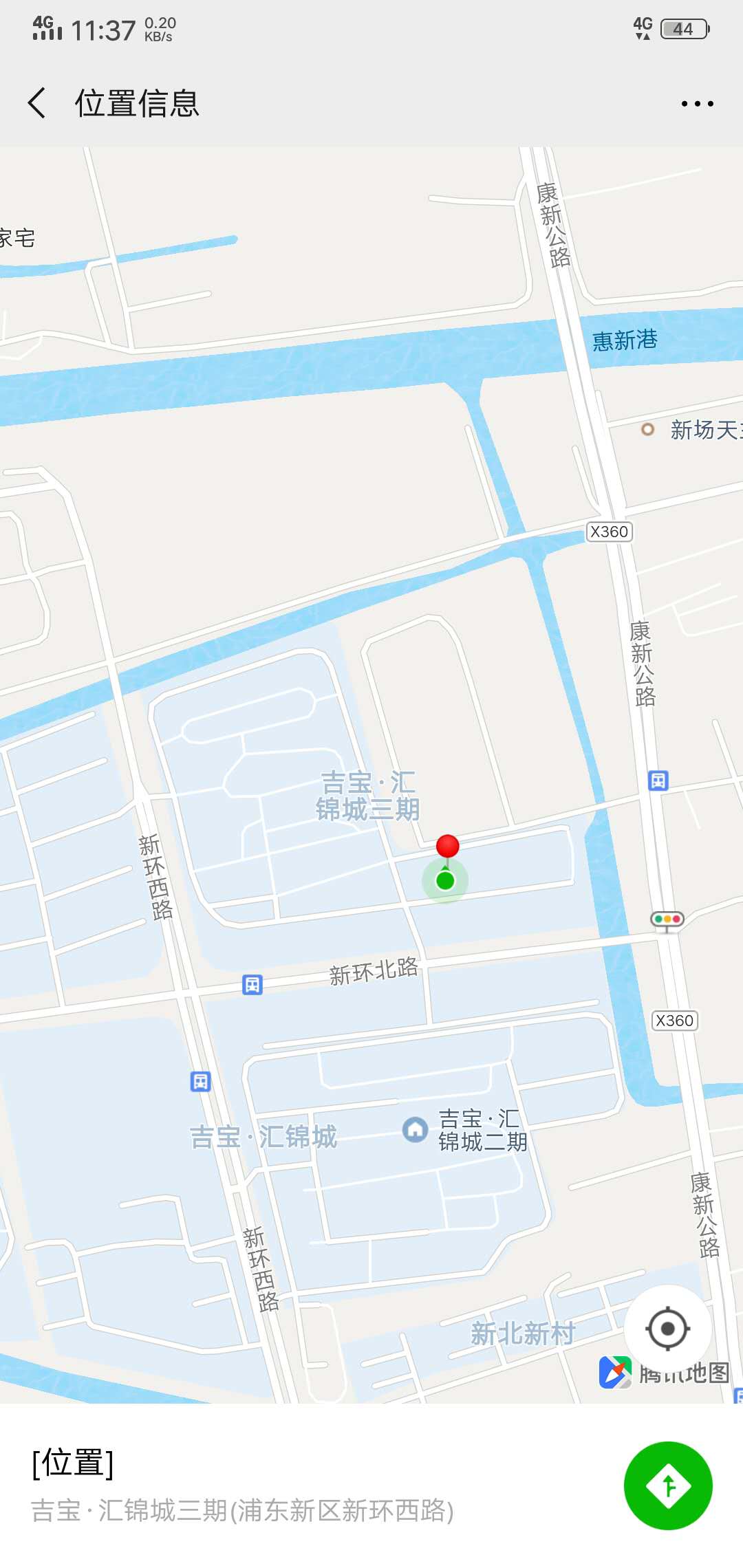Open the three-dot overflow menu
Viewport: 743px width, 1568px height.
click(x=697, y=104)
